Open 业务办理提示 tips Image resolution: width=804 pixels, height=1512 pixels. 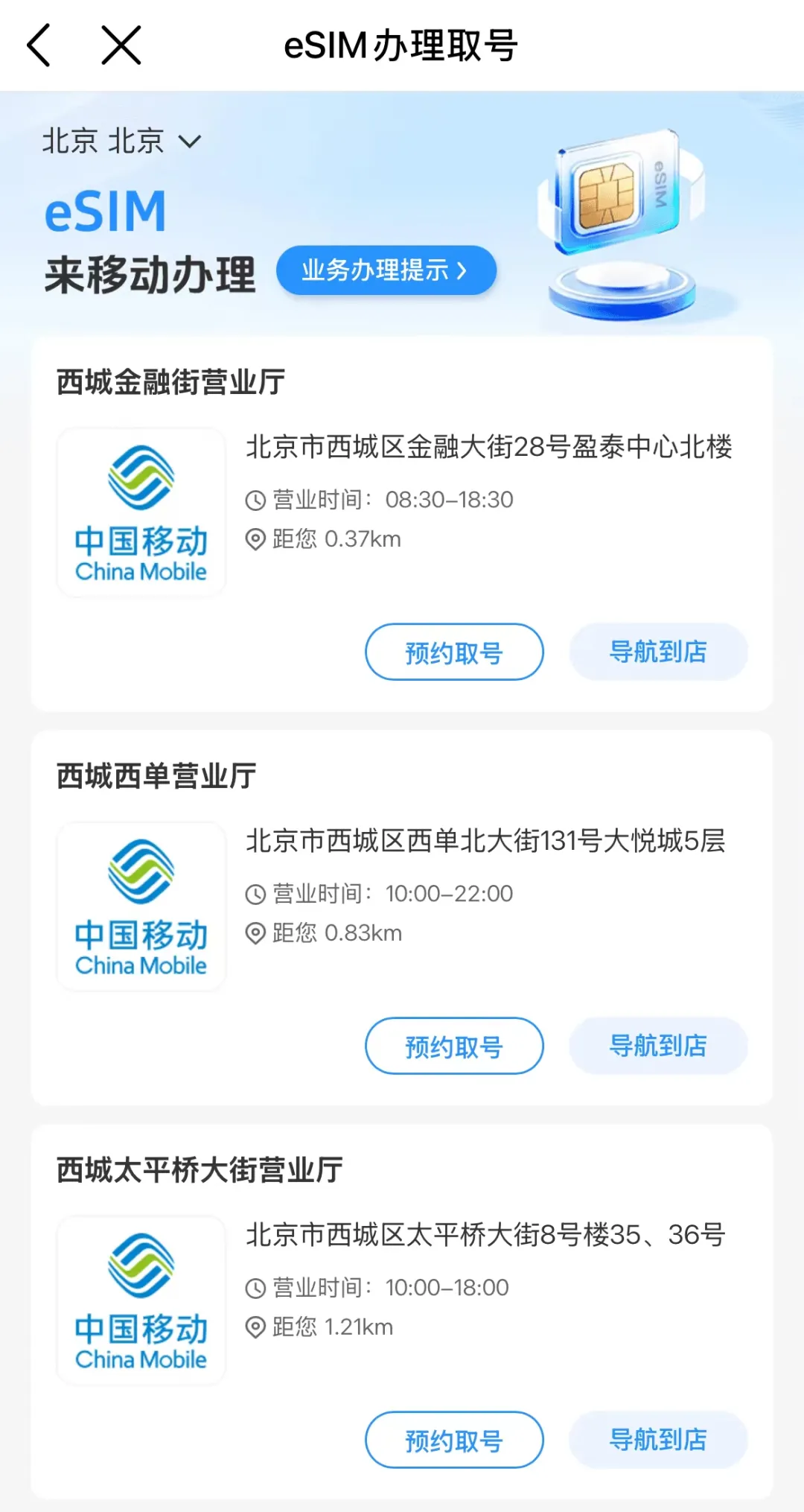click(386, 270)
